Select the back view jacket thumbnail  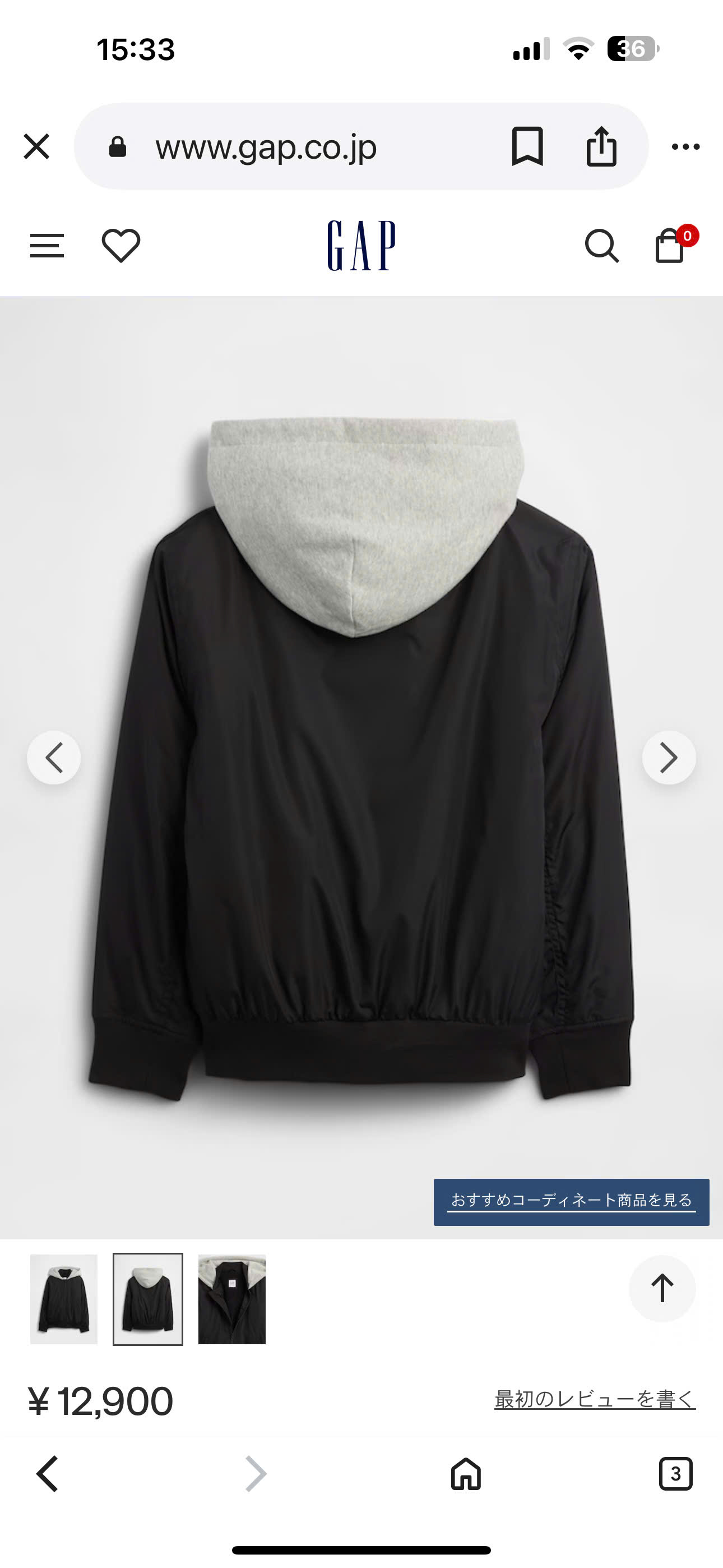click(148, 1299)
